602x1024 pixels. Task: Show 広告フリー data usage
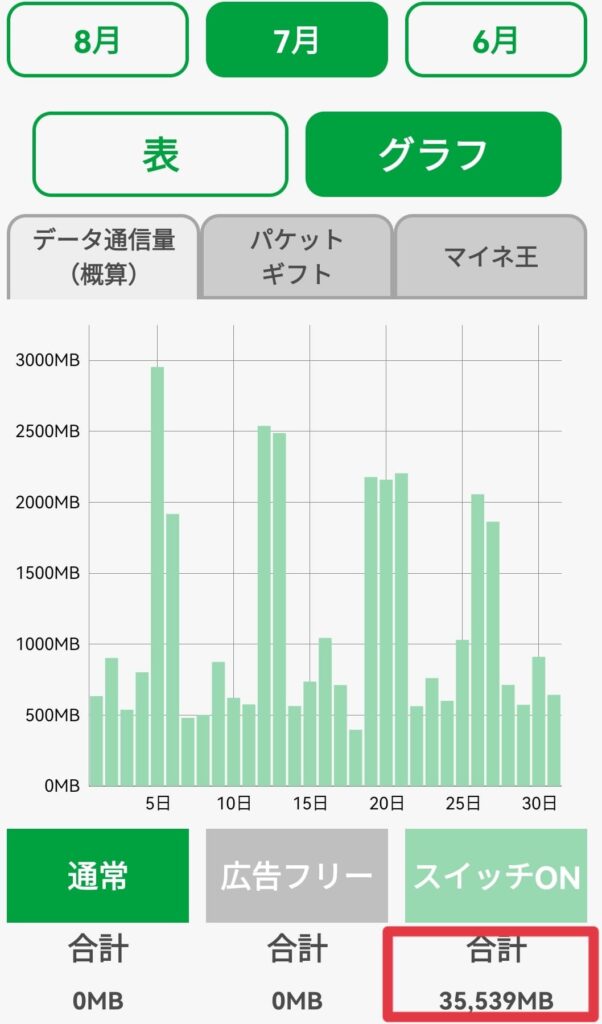[x=297, y=876]
